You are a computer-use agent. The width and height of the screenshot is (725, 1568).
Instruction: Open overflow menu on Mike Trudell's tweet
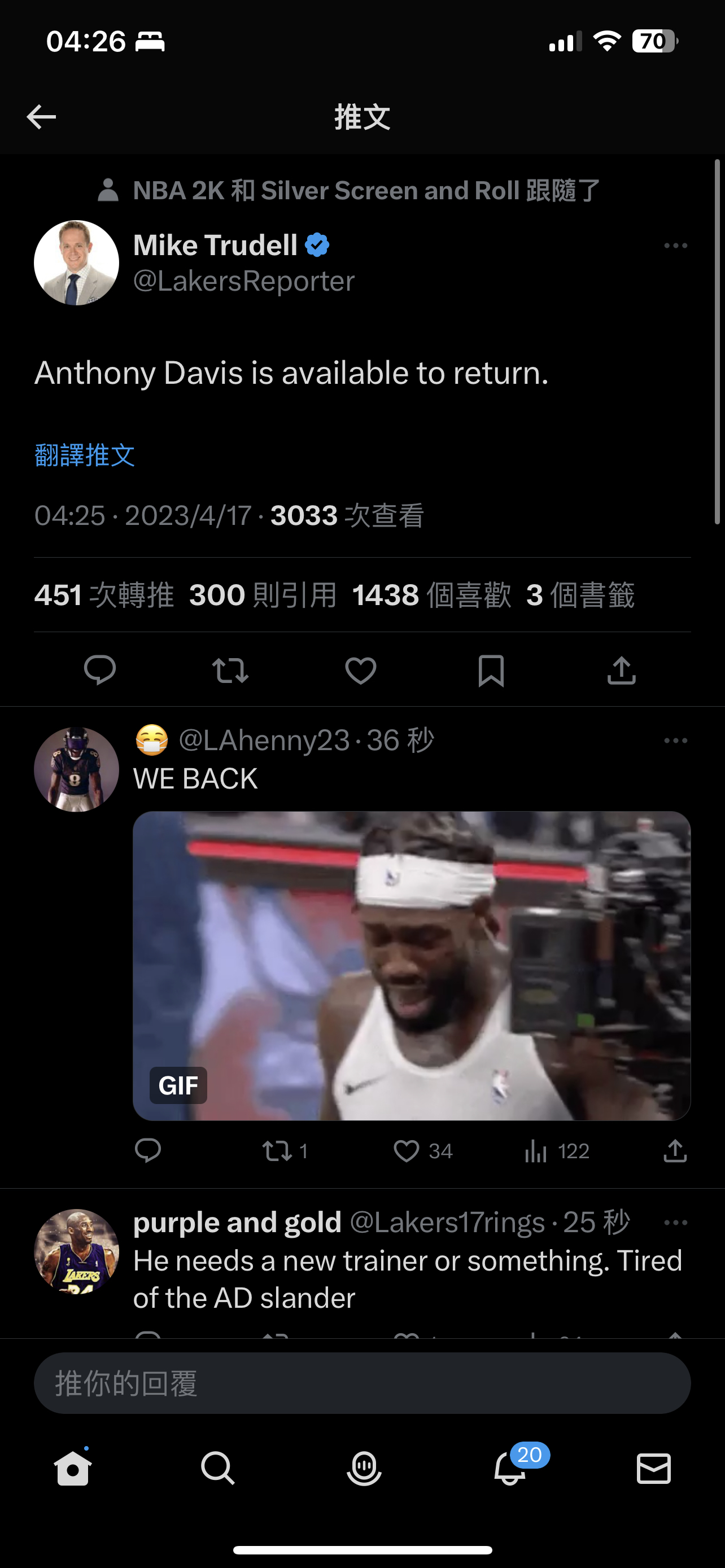pyautogui.click(x=675, y=246)
